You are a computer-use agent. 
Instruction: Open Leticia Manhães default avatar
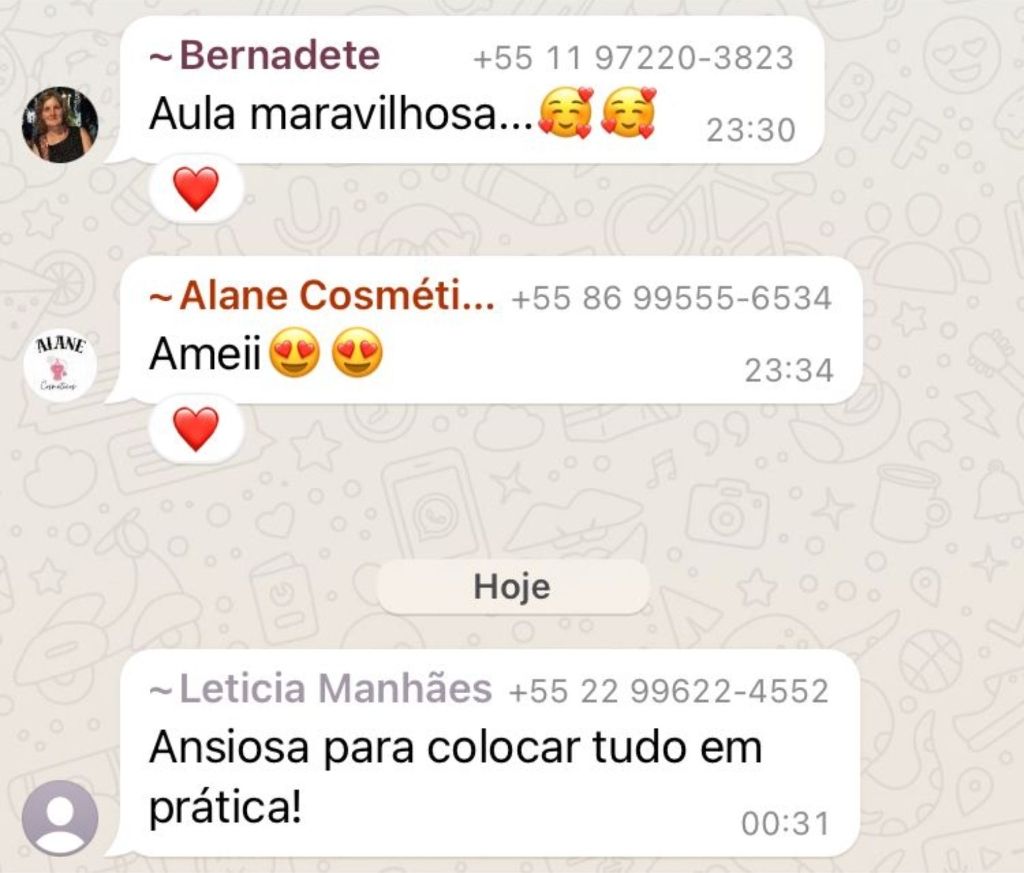click(60, 818)
